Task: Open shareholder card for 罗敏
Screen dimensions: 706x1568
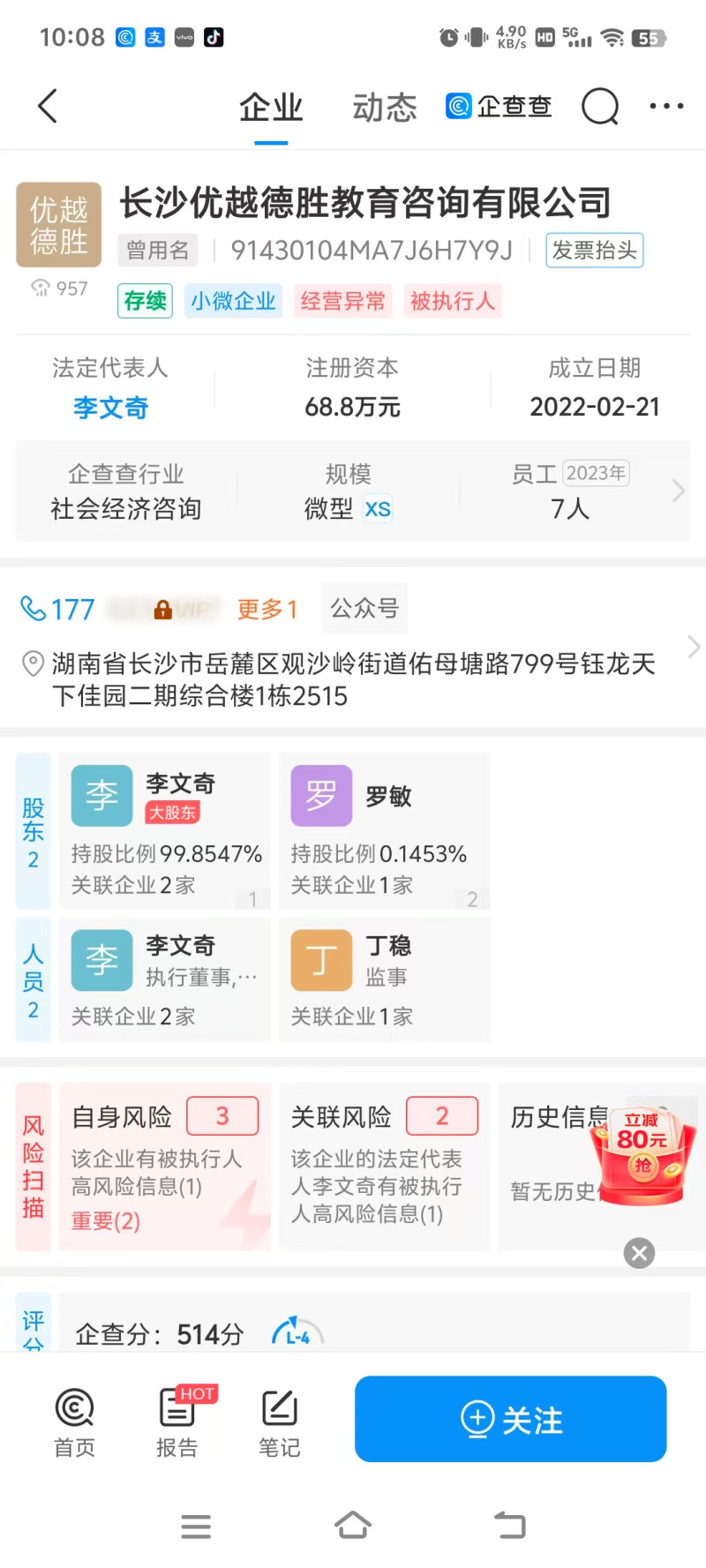Action: pos(384,830)
